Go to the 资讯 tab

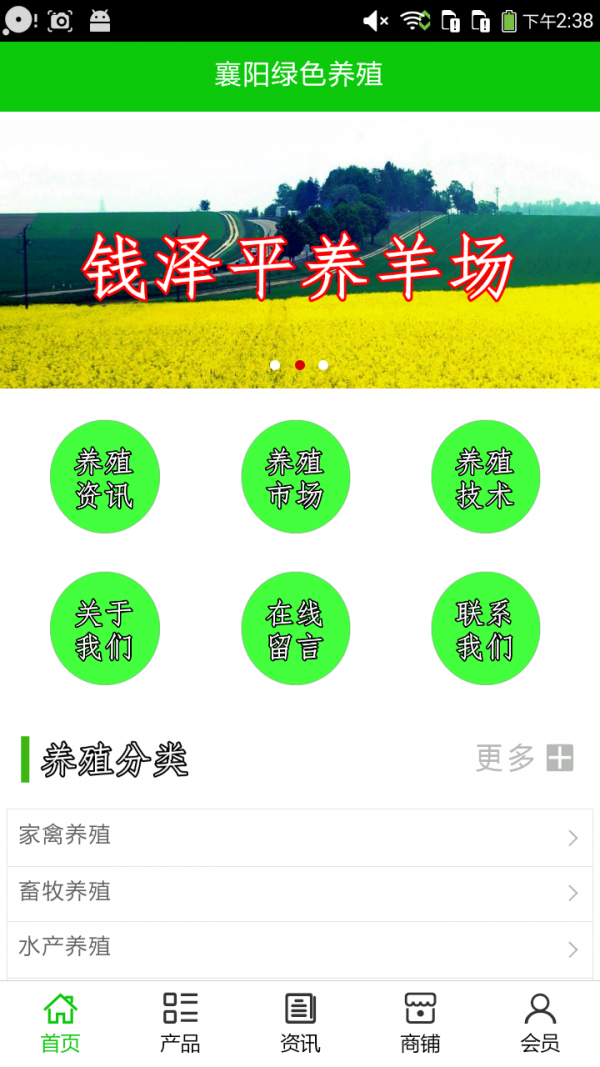[300, 1023]
